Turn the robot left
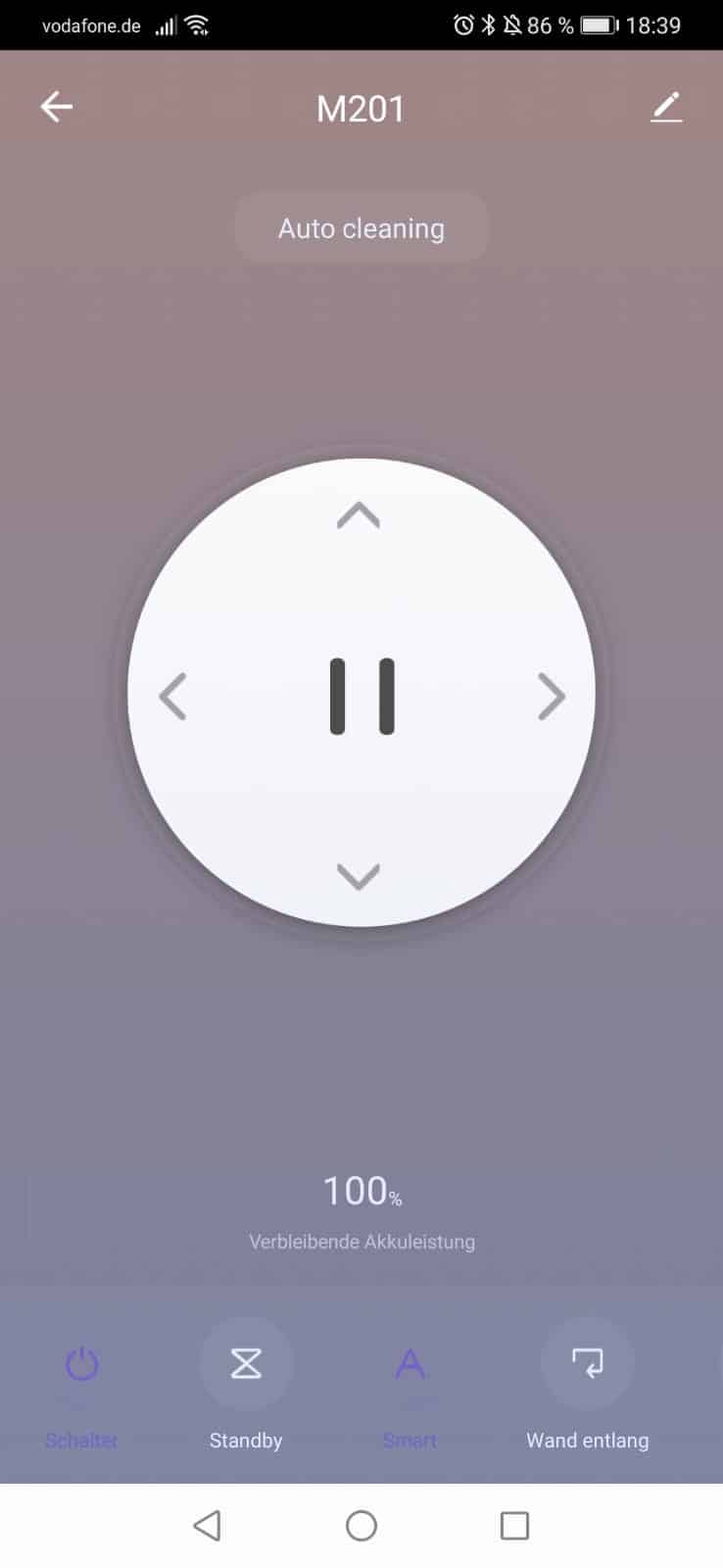This screenshot has height=1568, width=723. pos(173,697)
